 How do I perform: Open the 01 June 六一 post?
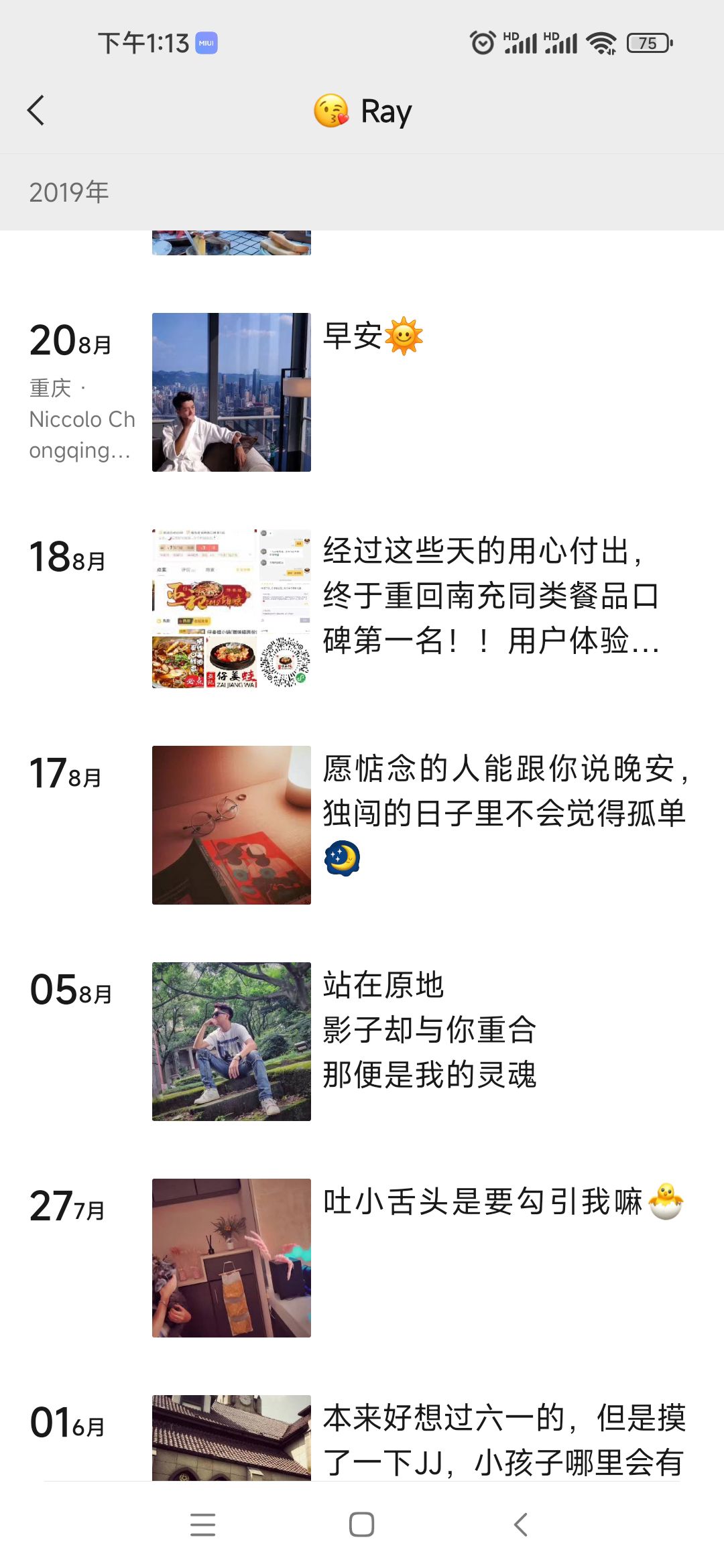point(231,1438)
